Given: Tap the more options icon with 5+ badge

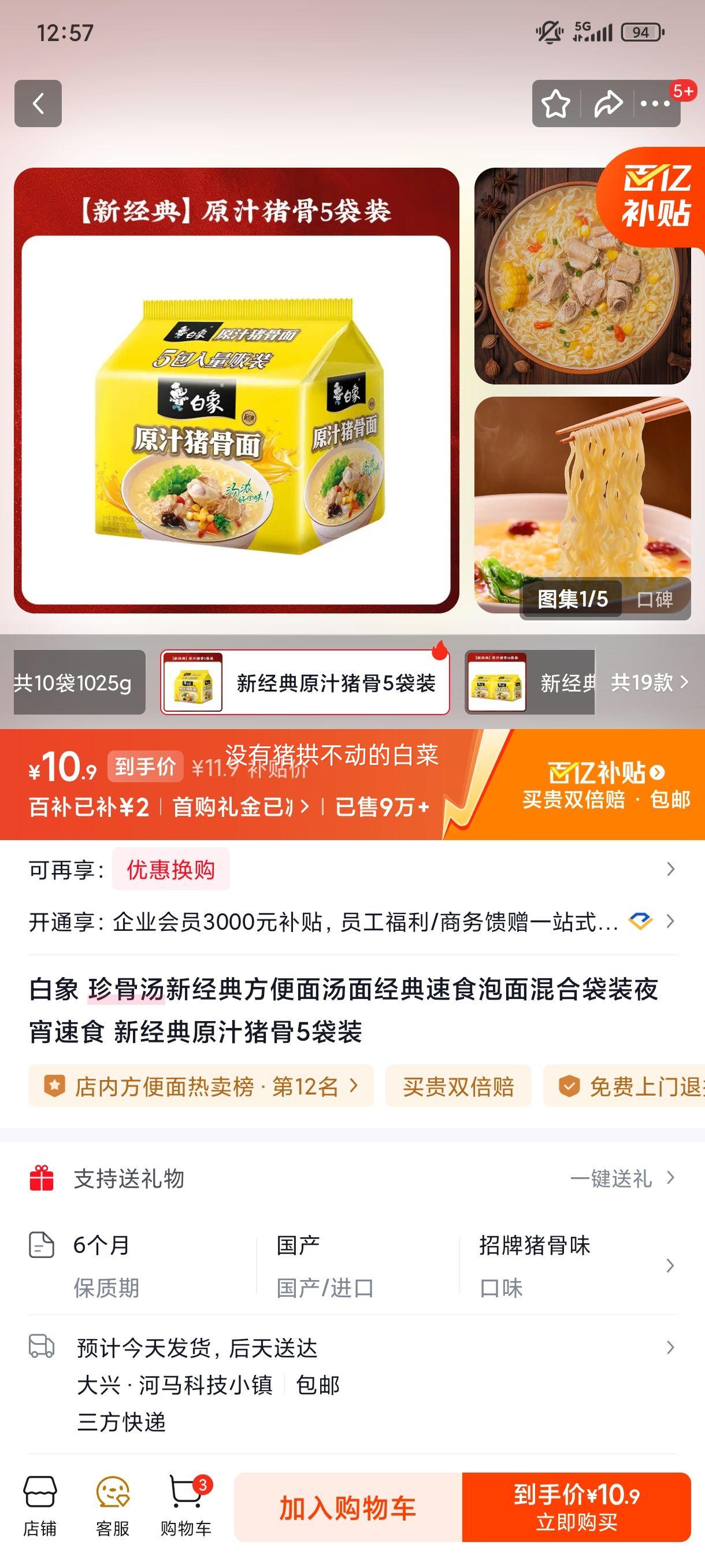Looking at the screenshot, I should pyautogui.click(x=656, y=103).
